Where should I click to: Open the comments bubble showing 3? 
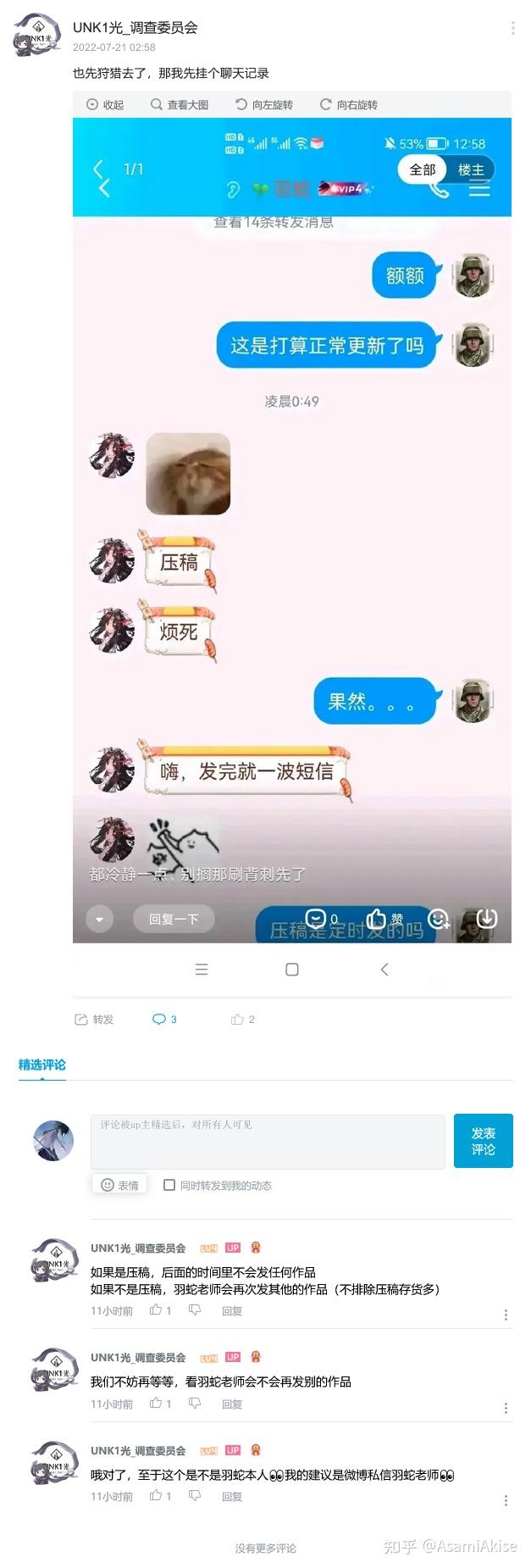pos(164,1020)
